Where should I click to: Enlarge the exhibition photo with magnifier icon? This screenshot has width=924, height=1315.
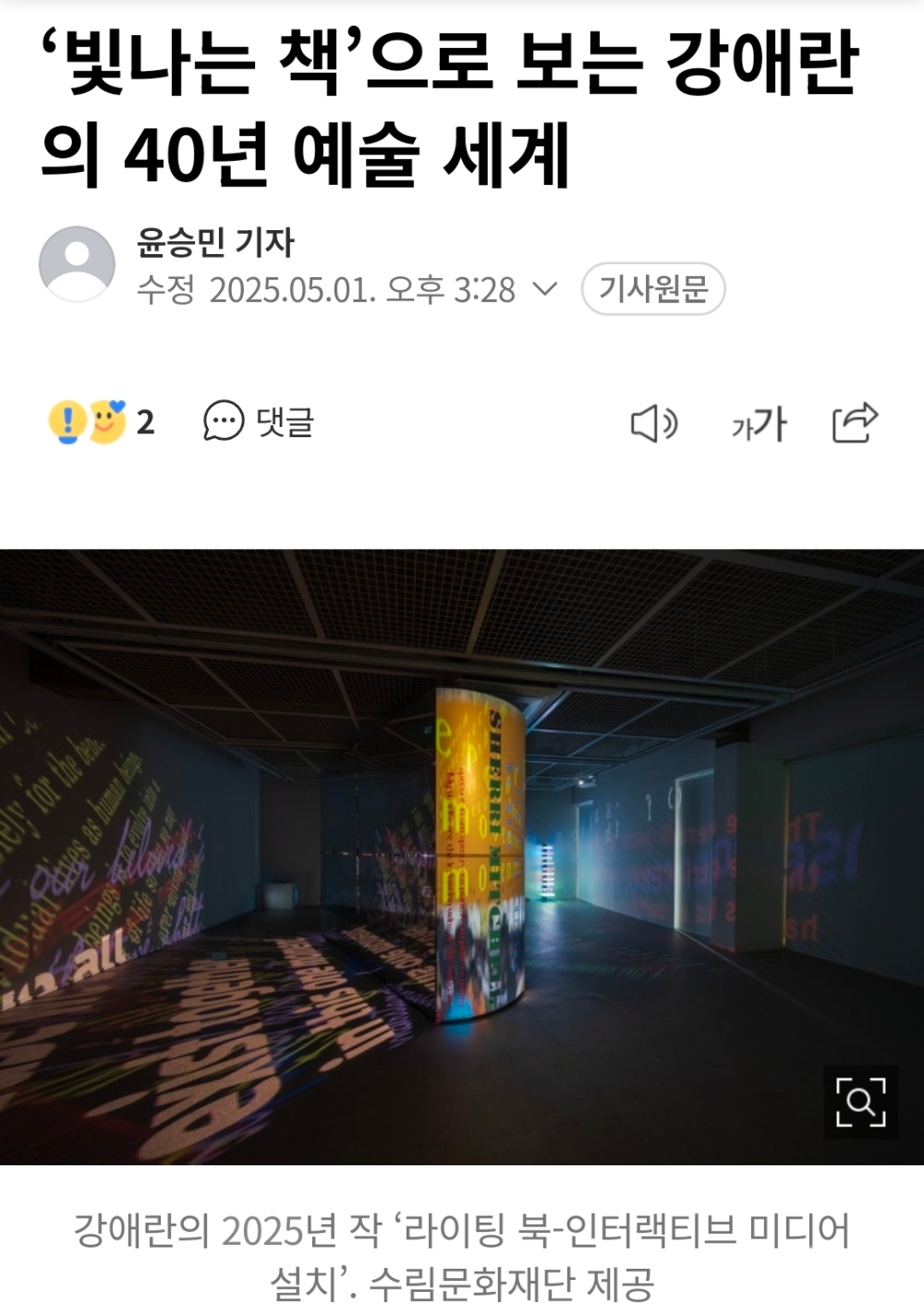coord(860,1102)
